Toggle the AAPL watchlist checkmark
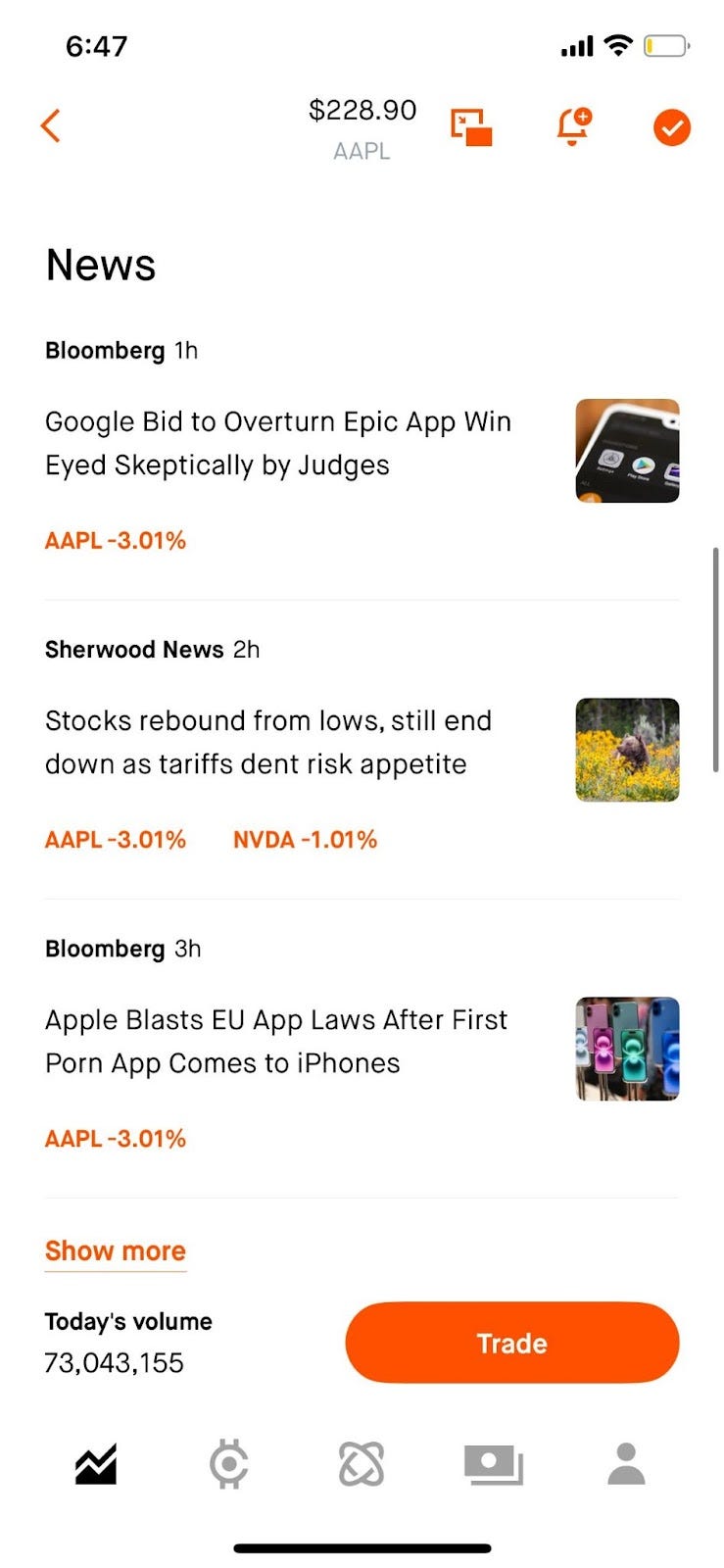This screenshot has height=1568, width=724. 672,127
